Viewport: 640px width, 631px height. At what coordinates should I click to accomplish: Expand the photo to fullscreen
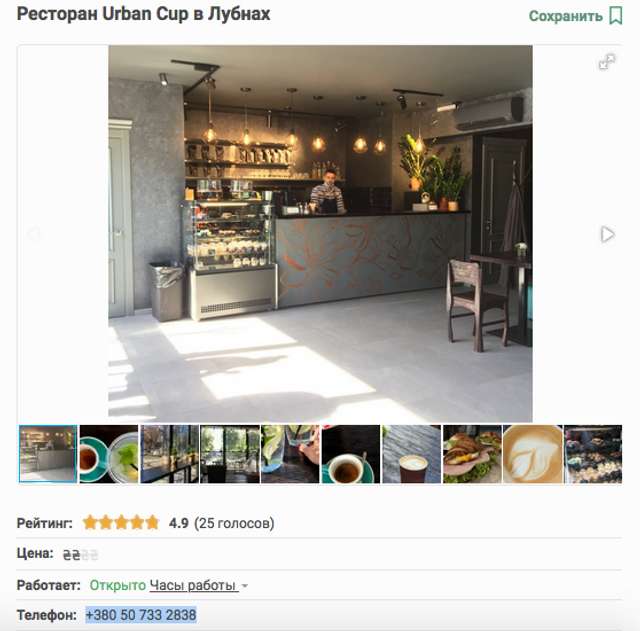click(606, 62)
